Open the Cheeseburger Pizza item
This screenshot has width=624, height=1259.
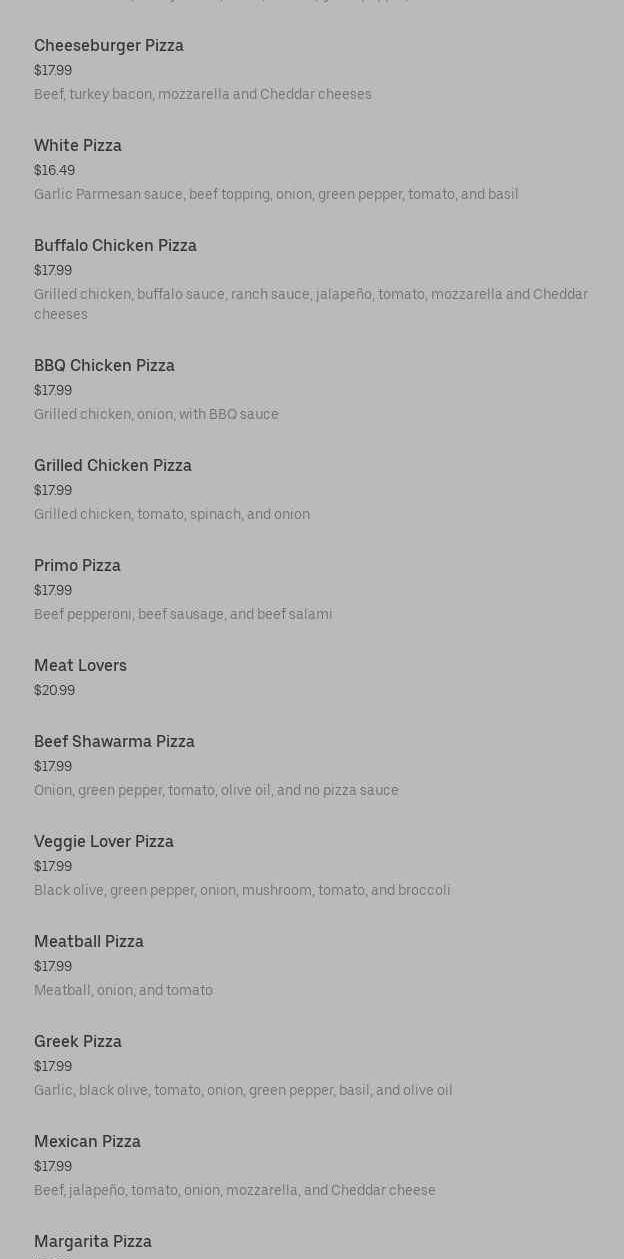point(109,46)
